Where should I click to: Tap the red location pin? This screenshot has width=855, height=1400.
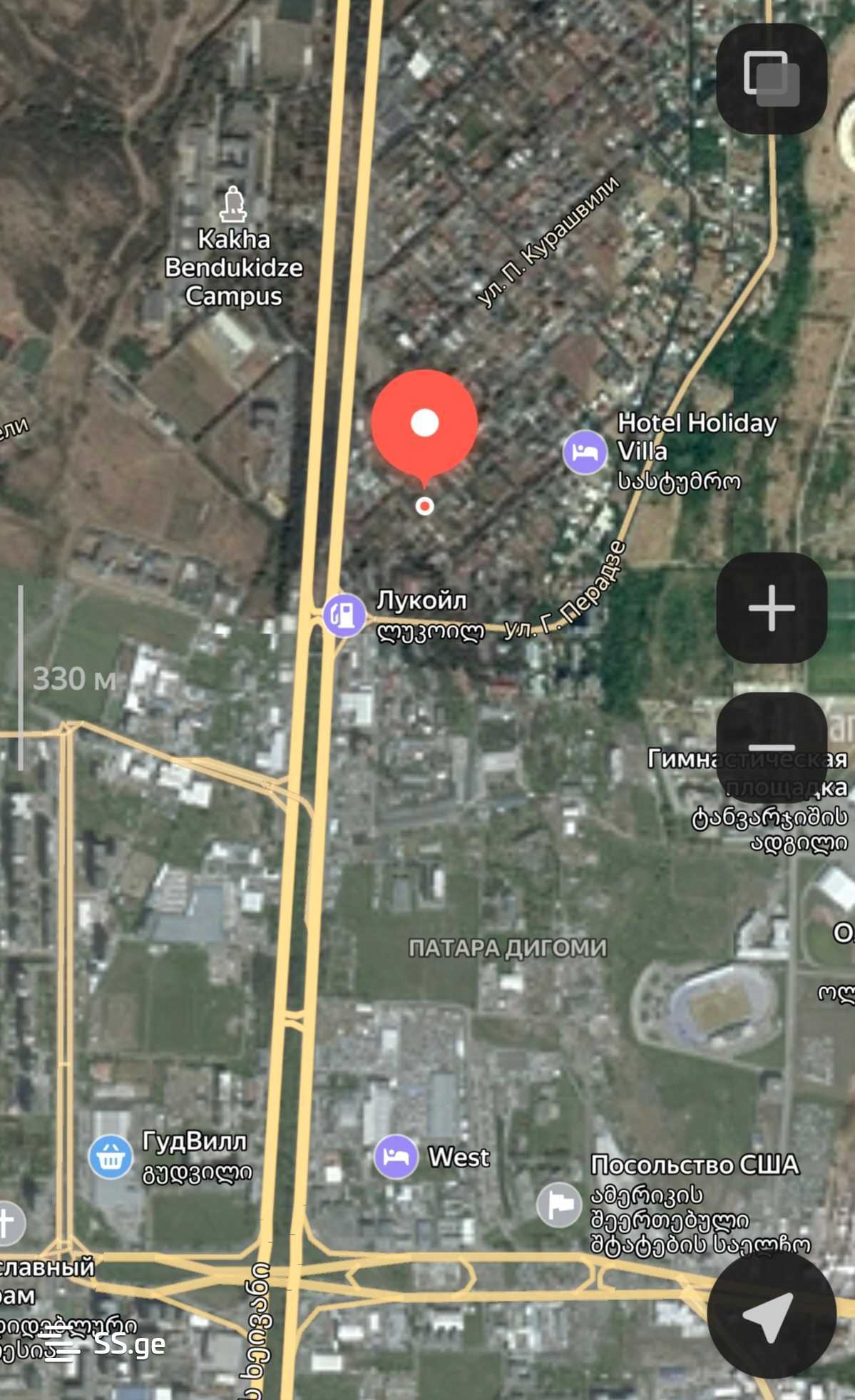coord(424,424)
